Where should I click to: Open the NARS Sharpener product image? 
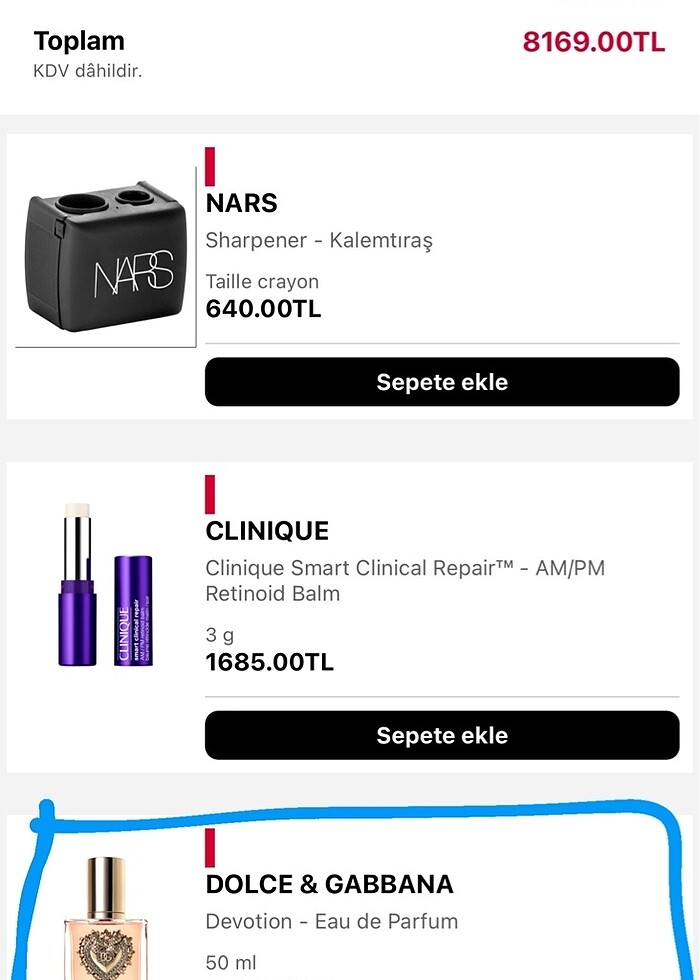tap(107, 255)
